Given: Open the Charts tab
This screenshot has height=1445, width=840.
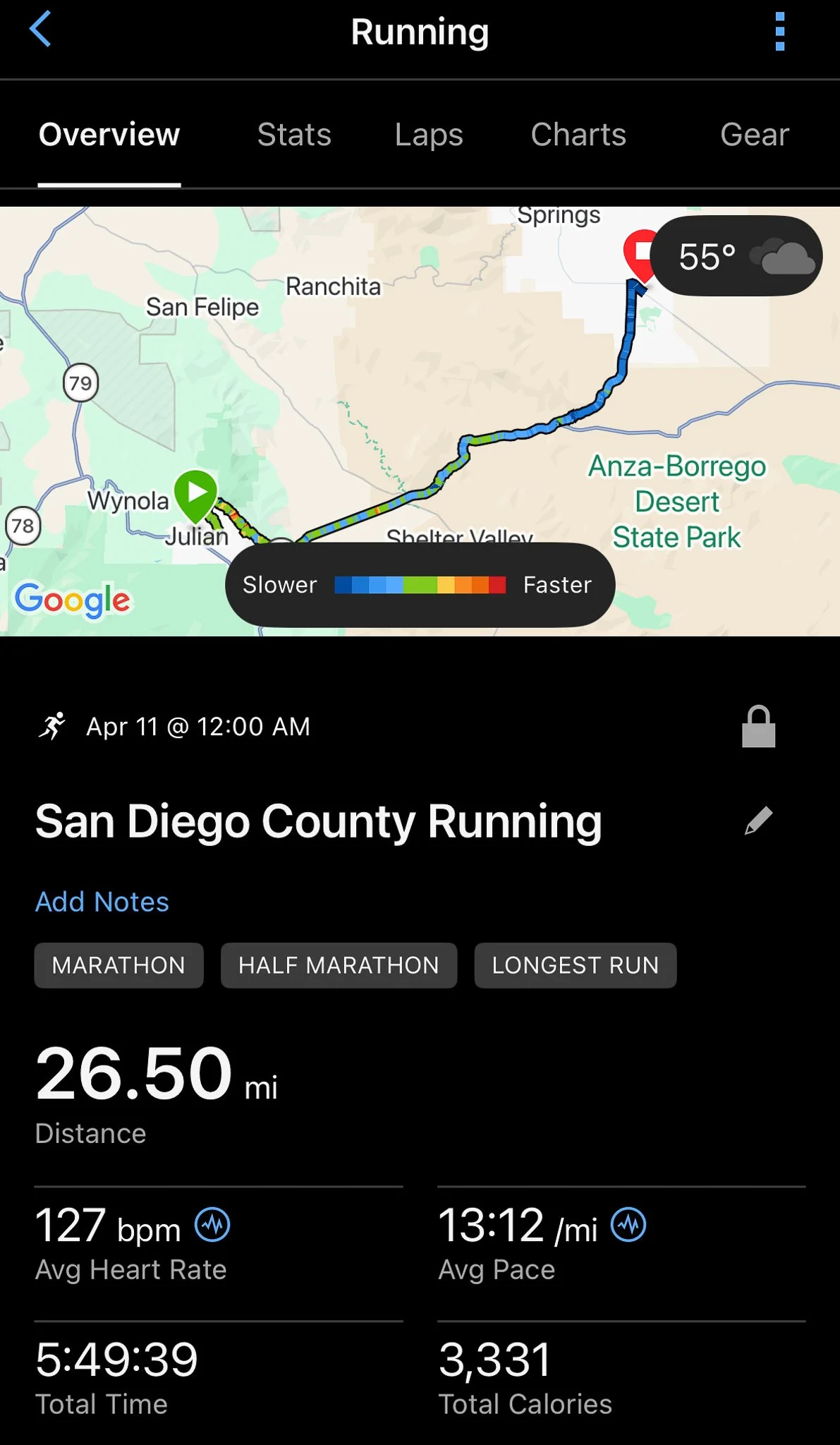Looking at the screenshot, I should coord(578,134).
